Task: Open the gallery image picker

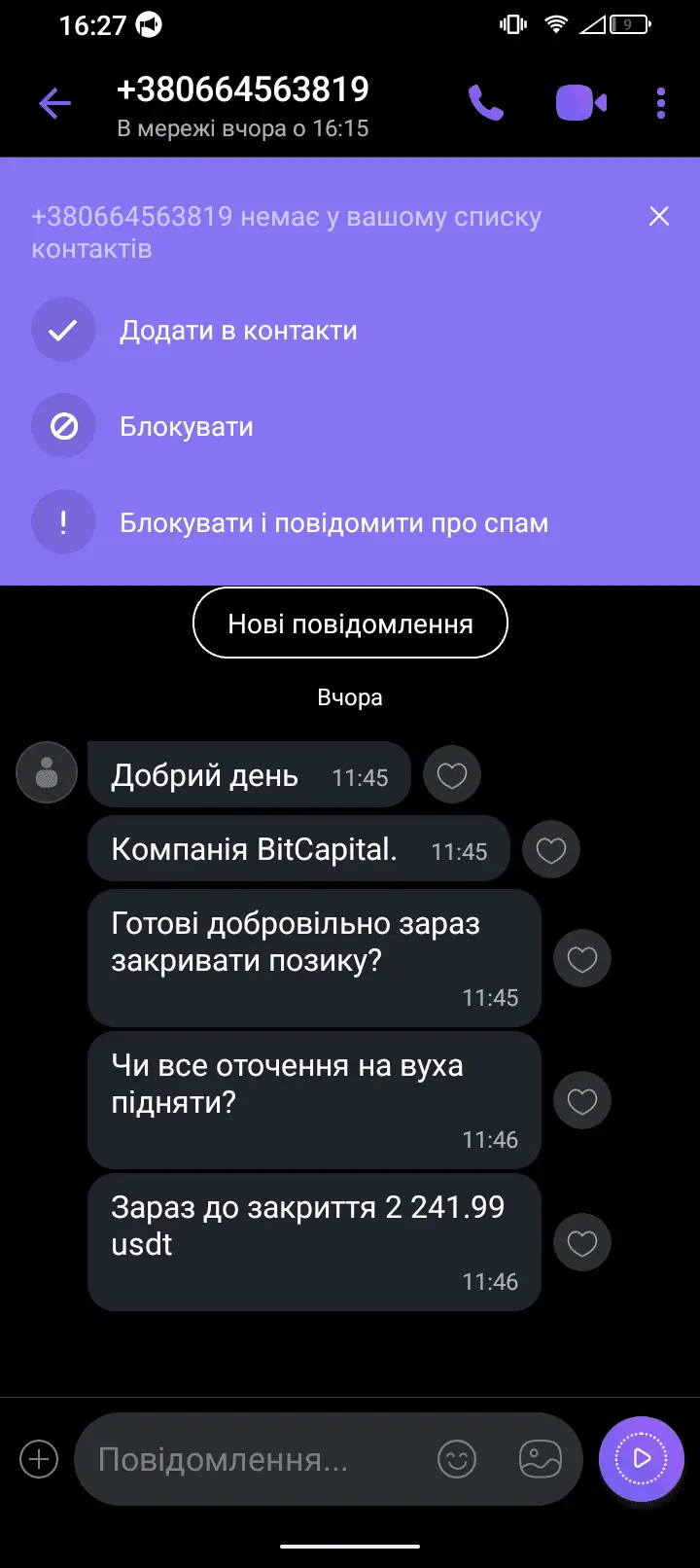Action: (541, 1459)
